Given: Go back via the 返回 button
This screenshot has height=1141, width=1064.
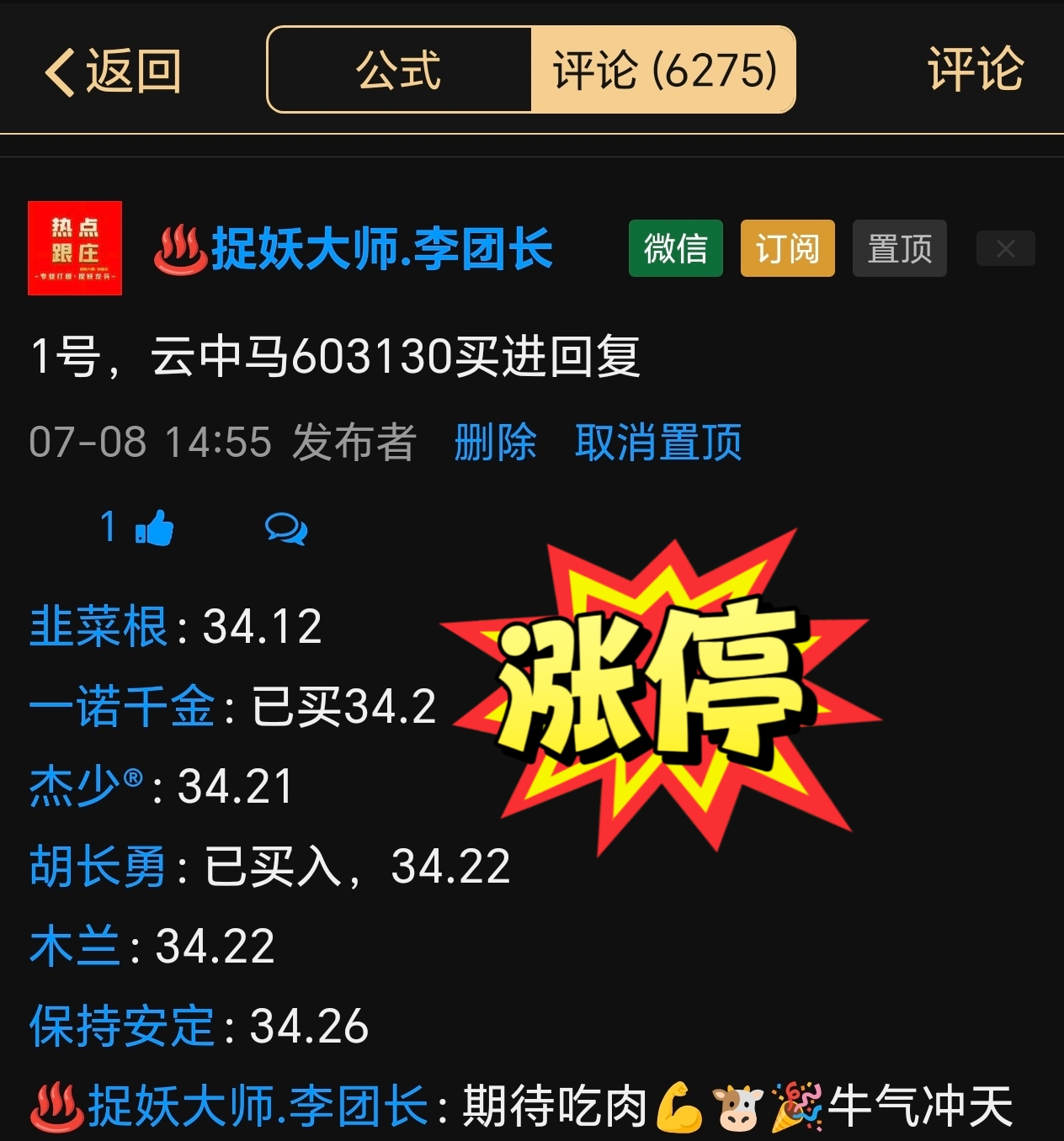Looking at the screenshot, I should coord(114,72).
